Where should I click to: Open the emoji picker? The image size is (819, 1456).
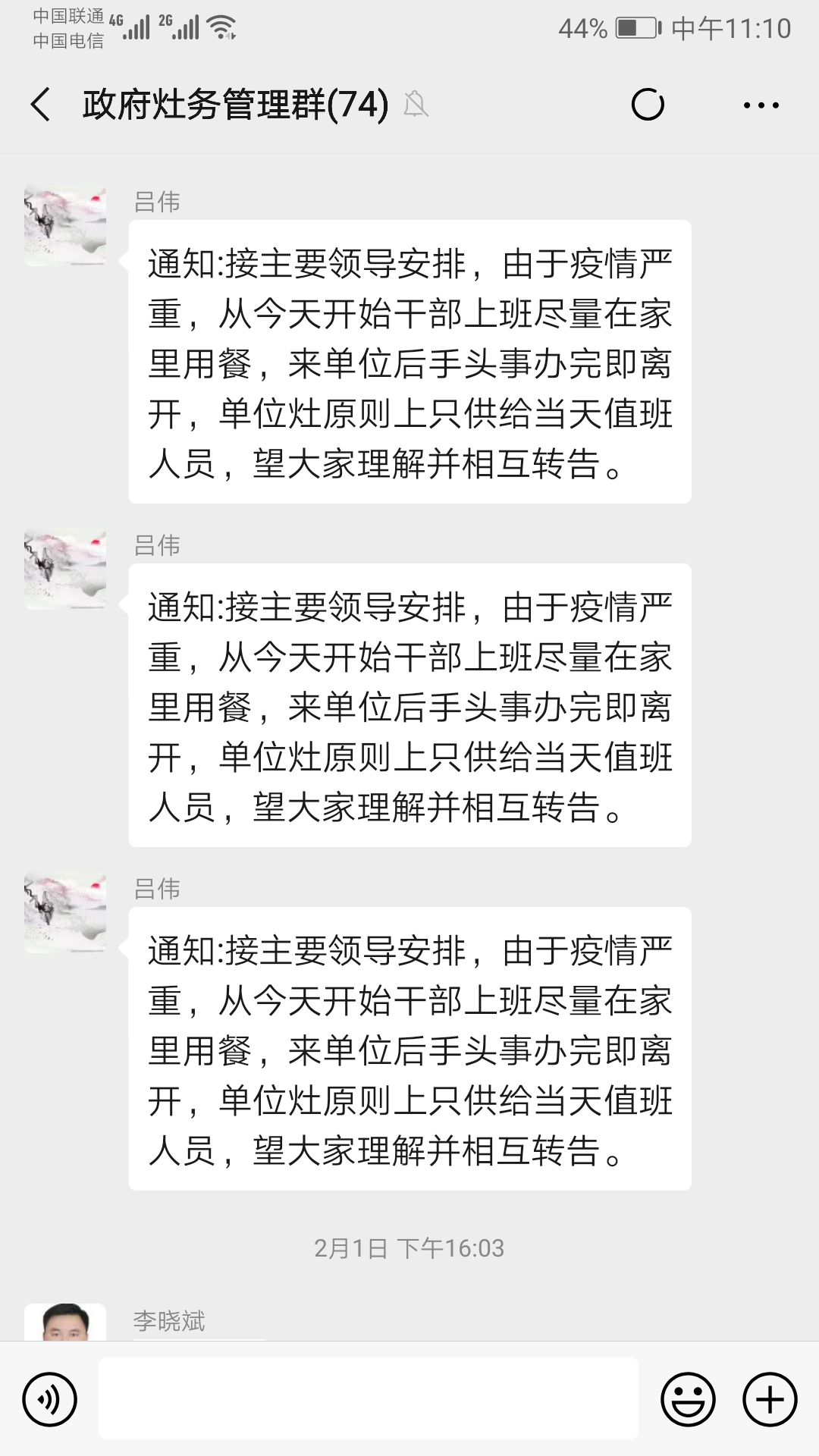(x=688, y=1399)
